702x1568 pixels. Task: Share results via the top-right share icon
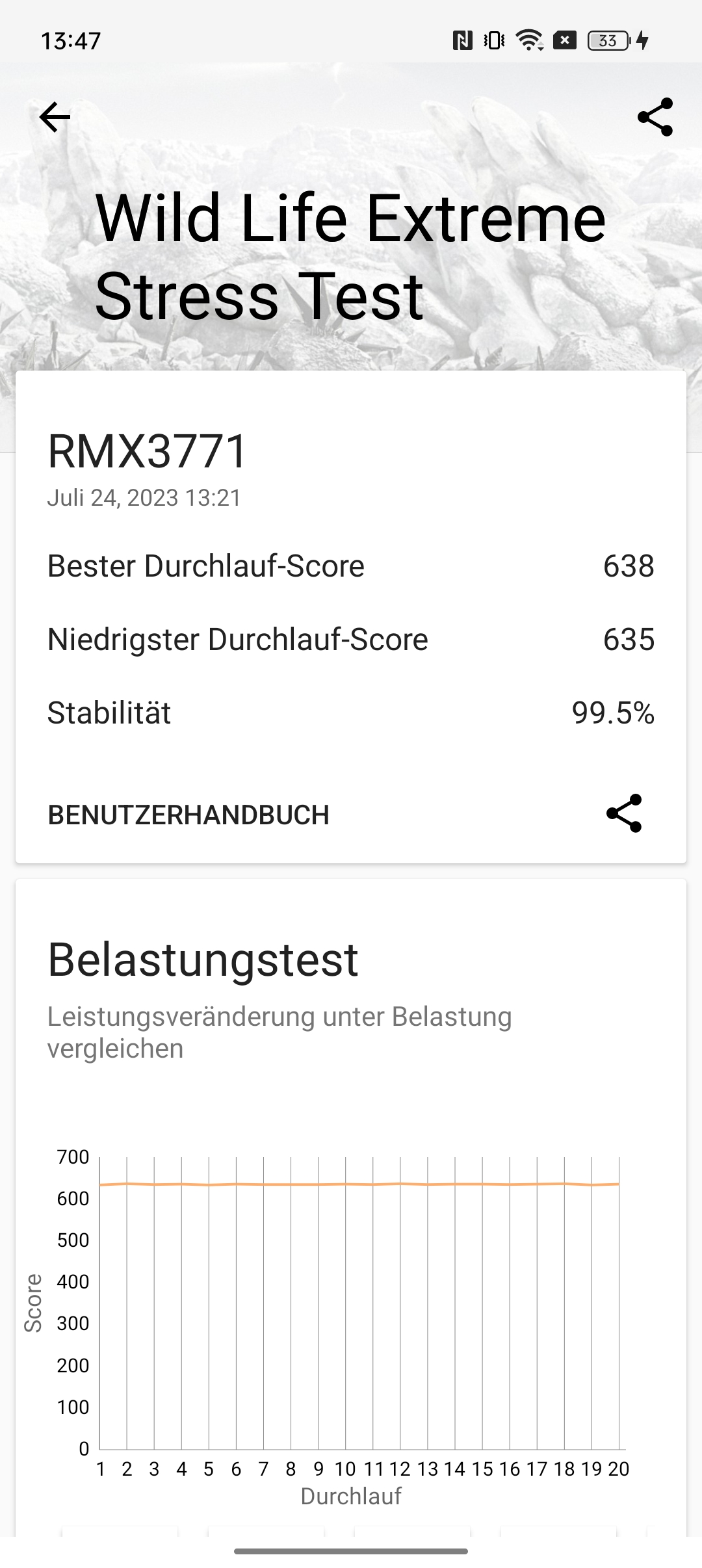[655, 117]
